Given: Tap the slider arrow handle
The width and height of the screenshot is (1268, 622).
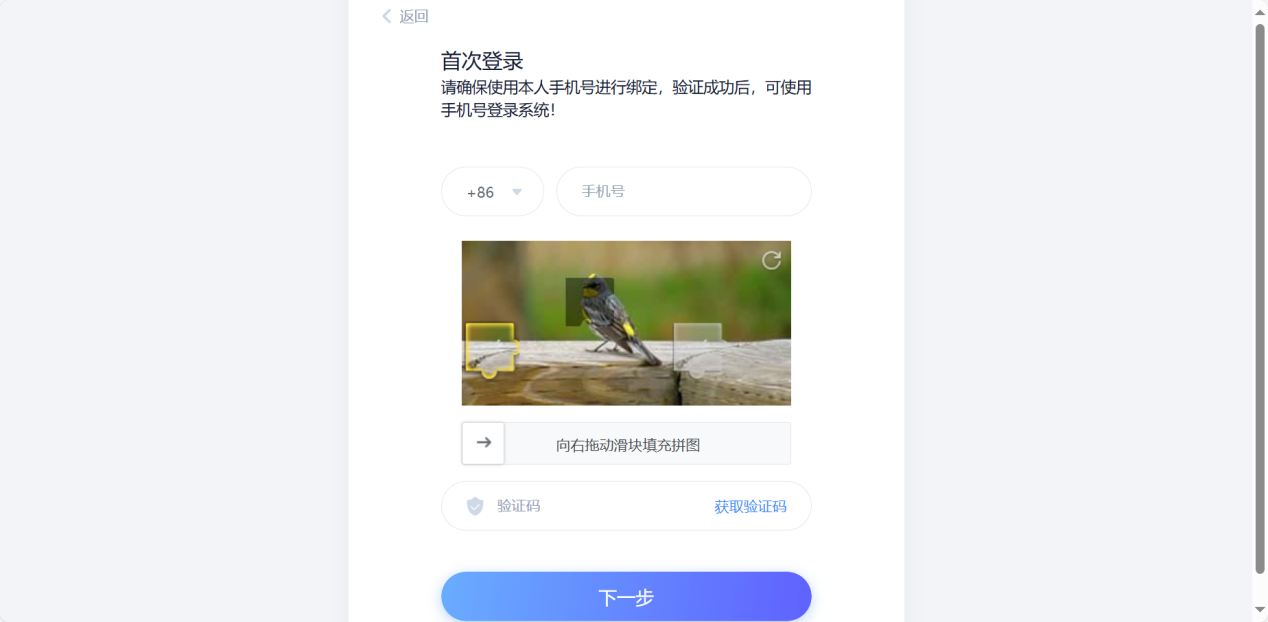Looking at the screenshot, I should (x=483, y=443).
